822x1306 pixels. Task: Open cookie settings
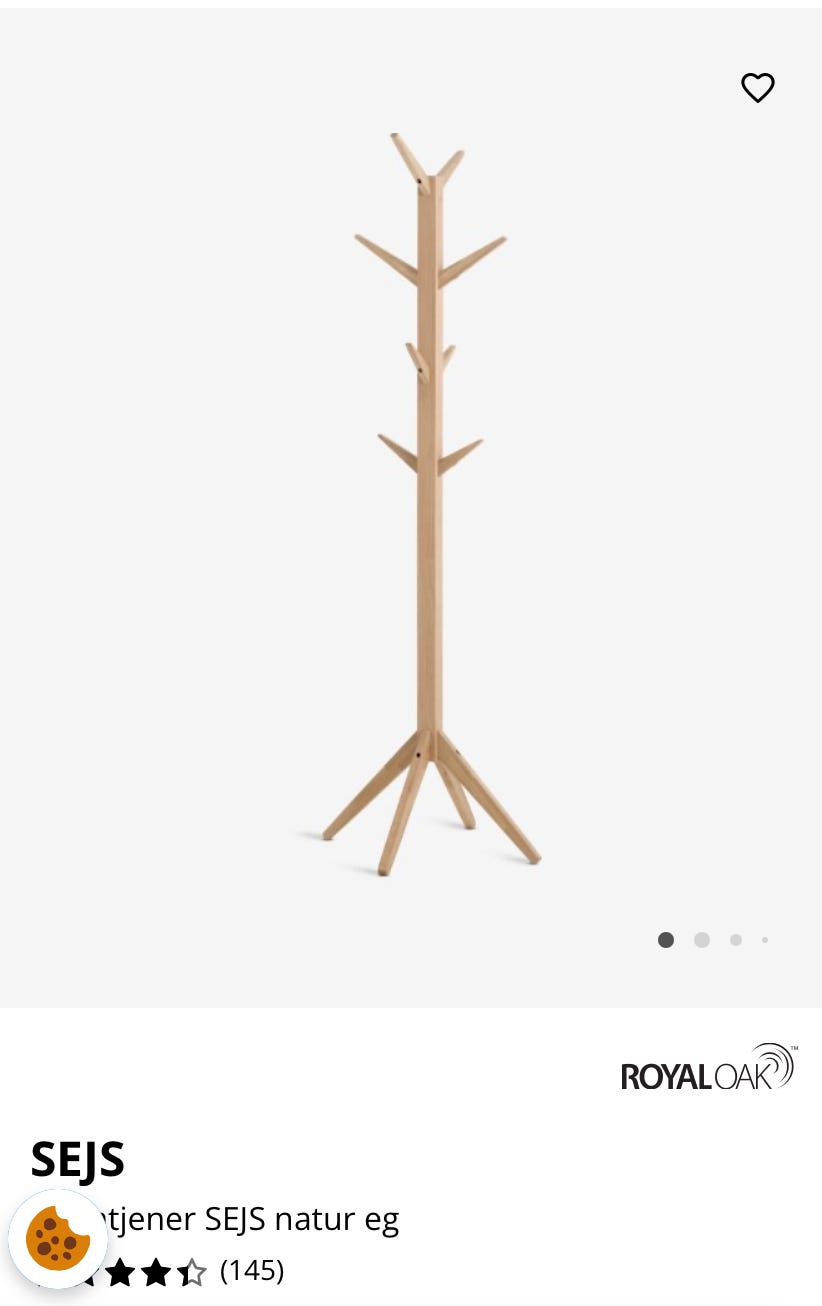(58, 1238)
